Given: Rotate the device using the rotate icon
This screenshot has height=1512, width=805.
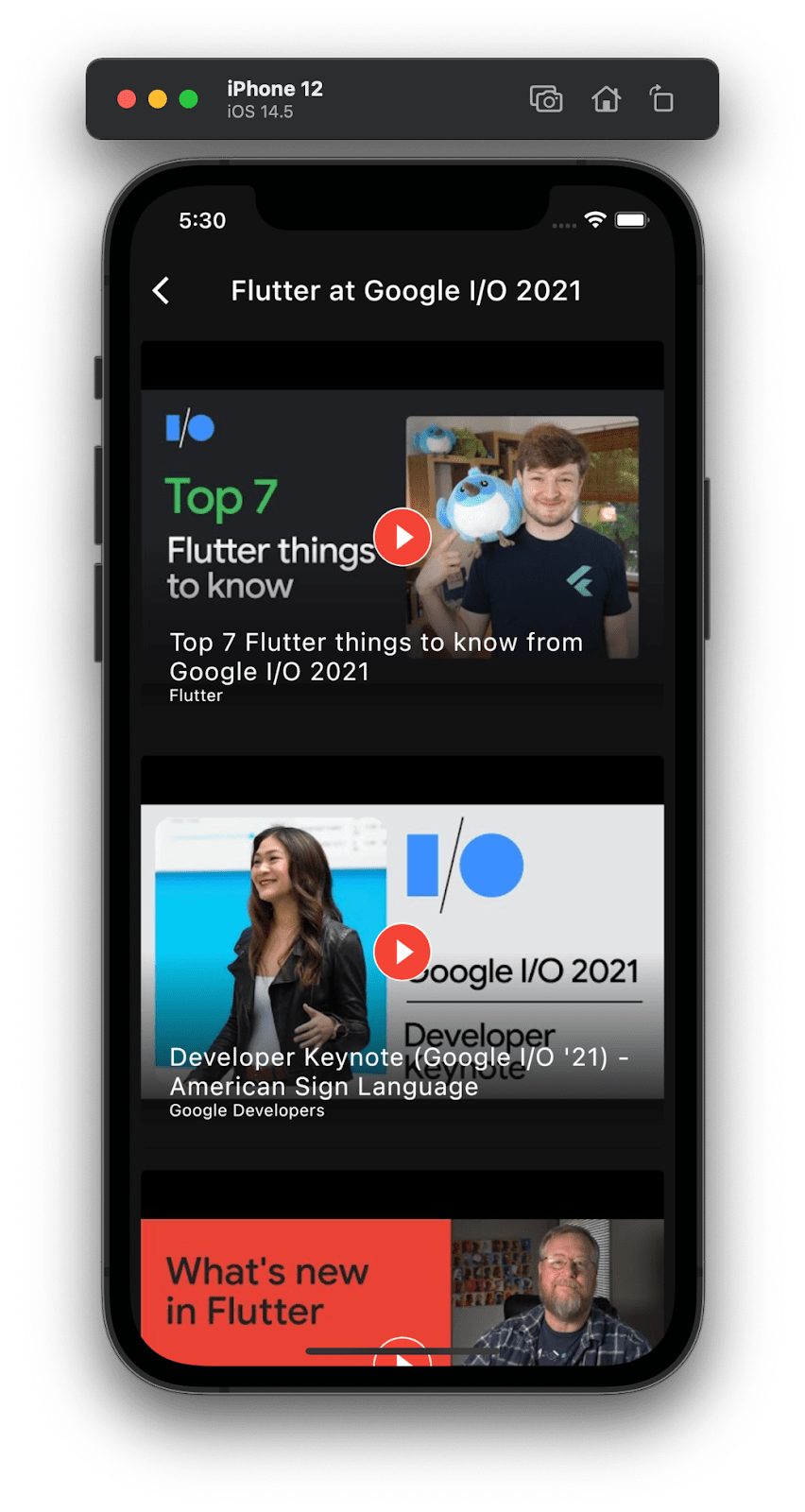Looking at the screenshot, I should [661, 99].
